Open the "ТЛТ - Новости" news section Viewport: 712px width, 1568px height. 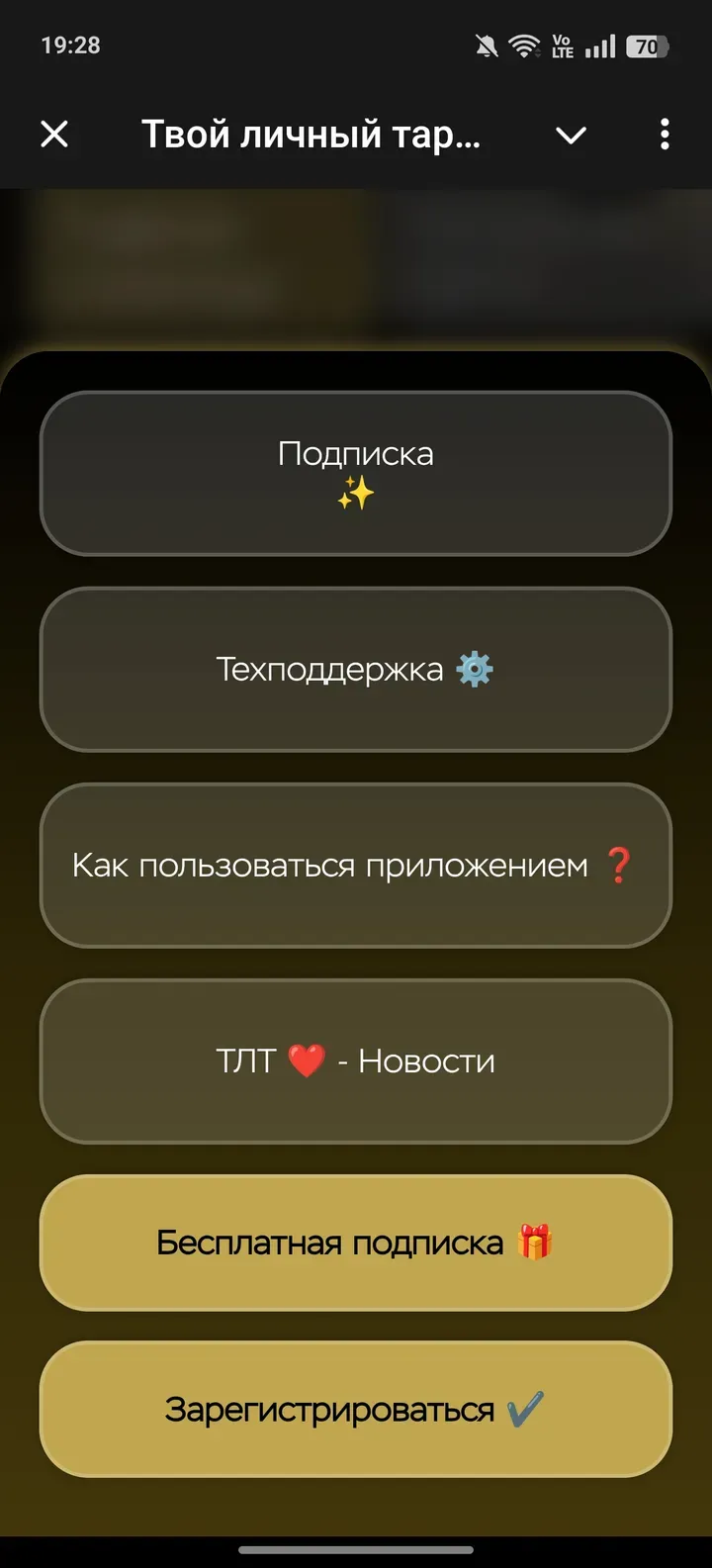[x=356, y=1061]
